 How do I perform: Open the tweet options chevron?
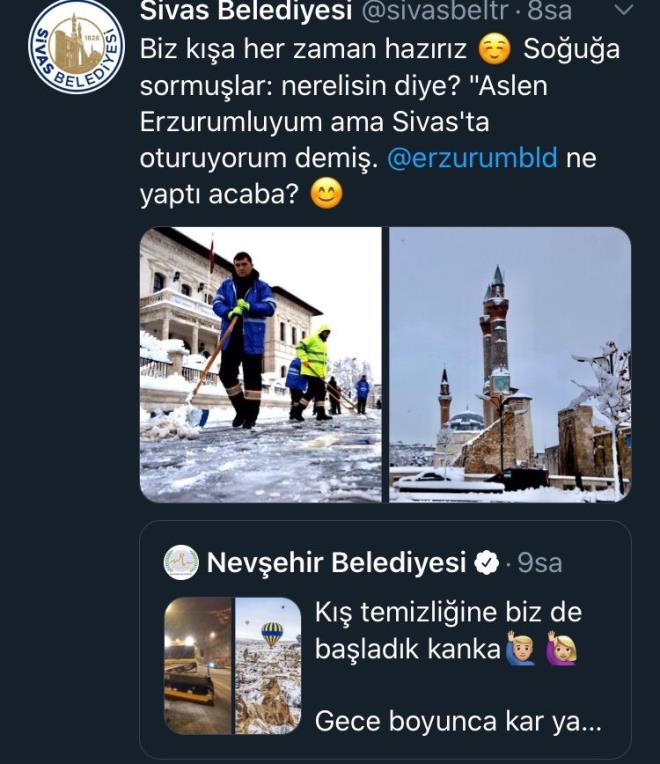(x=623, y=11)
